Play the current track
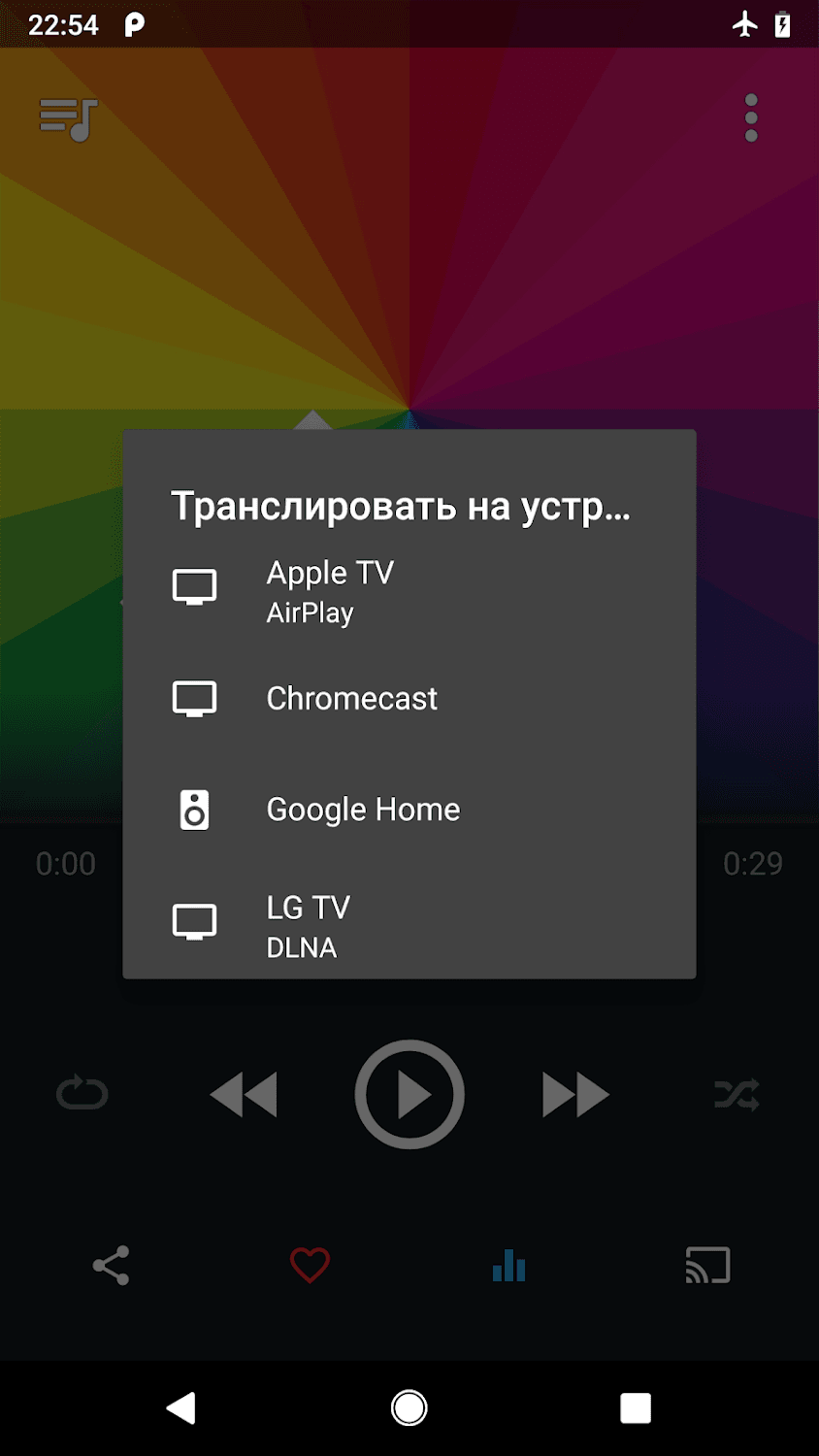Screen dimensions: 819x1456 tap(409, 1094)
